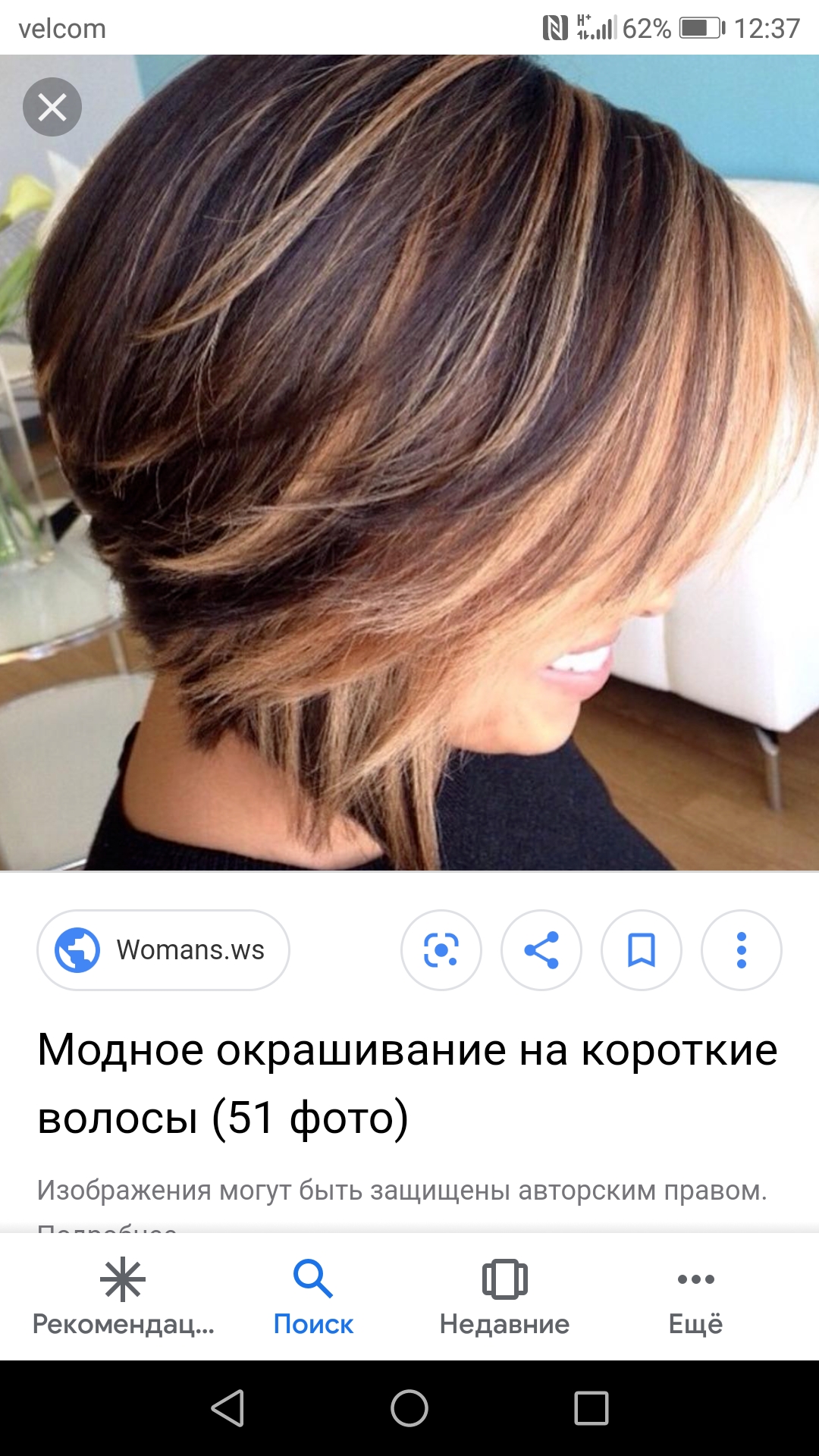Go to the Недавние tab
This screenshot has width=819, height=1456.
[504, 1297]
